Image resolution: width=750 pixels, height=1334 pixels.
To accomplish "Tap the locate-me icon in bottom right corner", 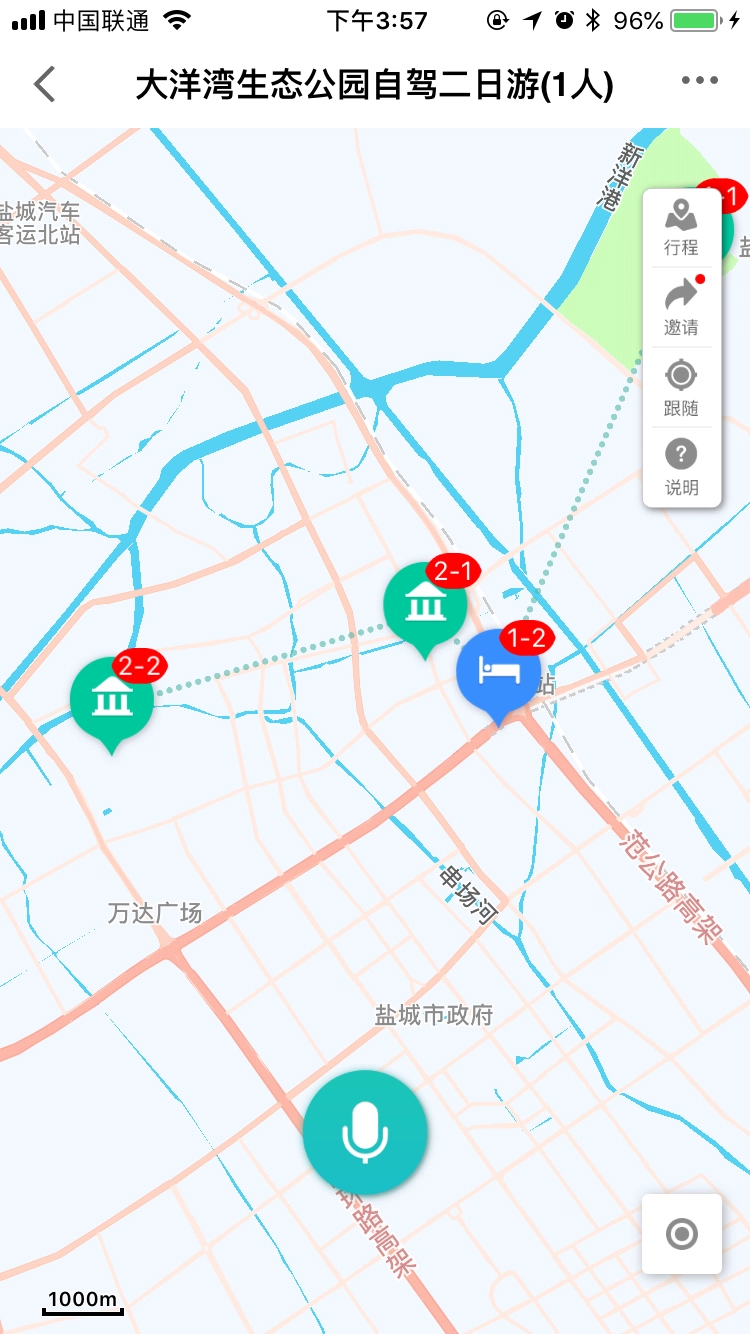I will tap(681, 1233).
